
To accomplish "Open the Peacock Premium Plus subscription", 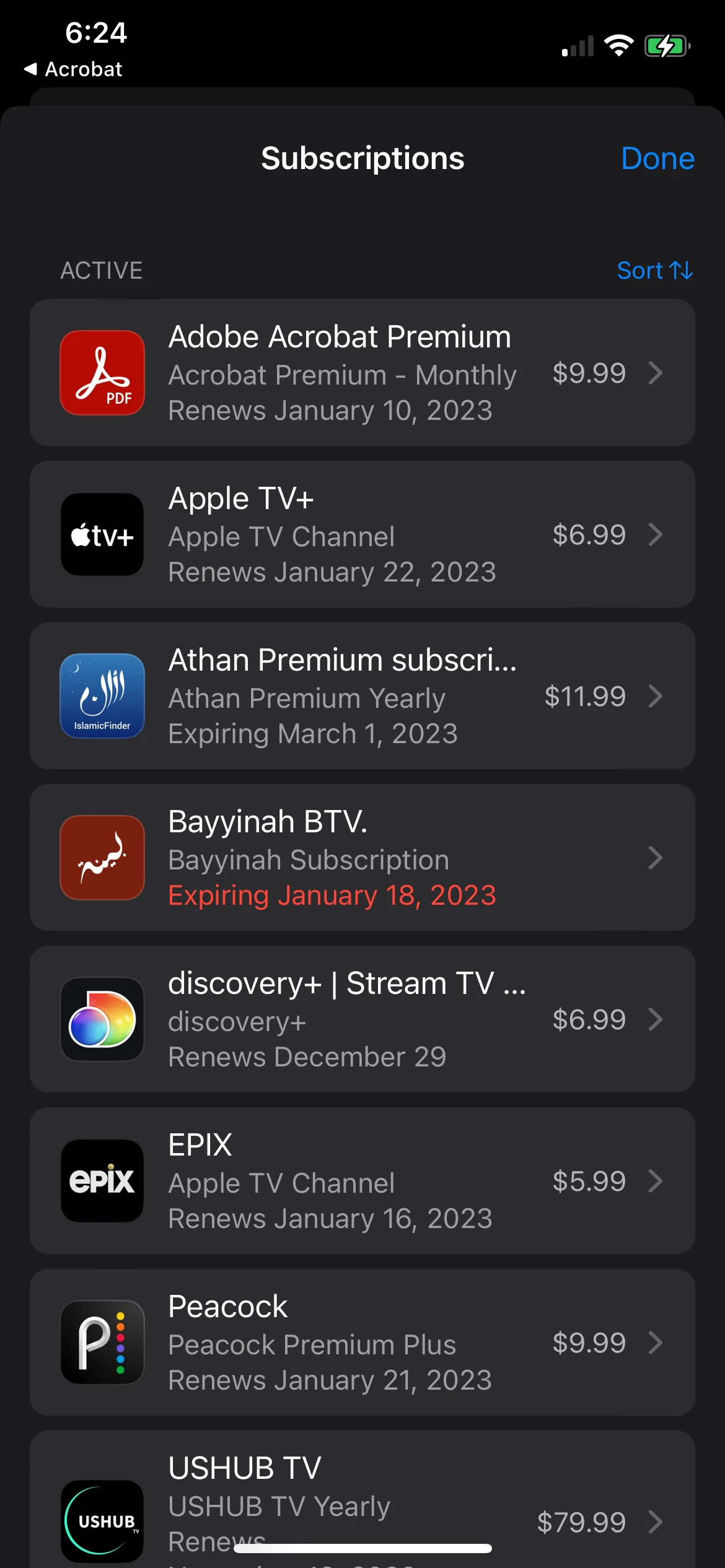I will pos(362,1343).
